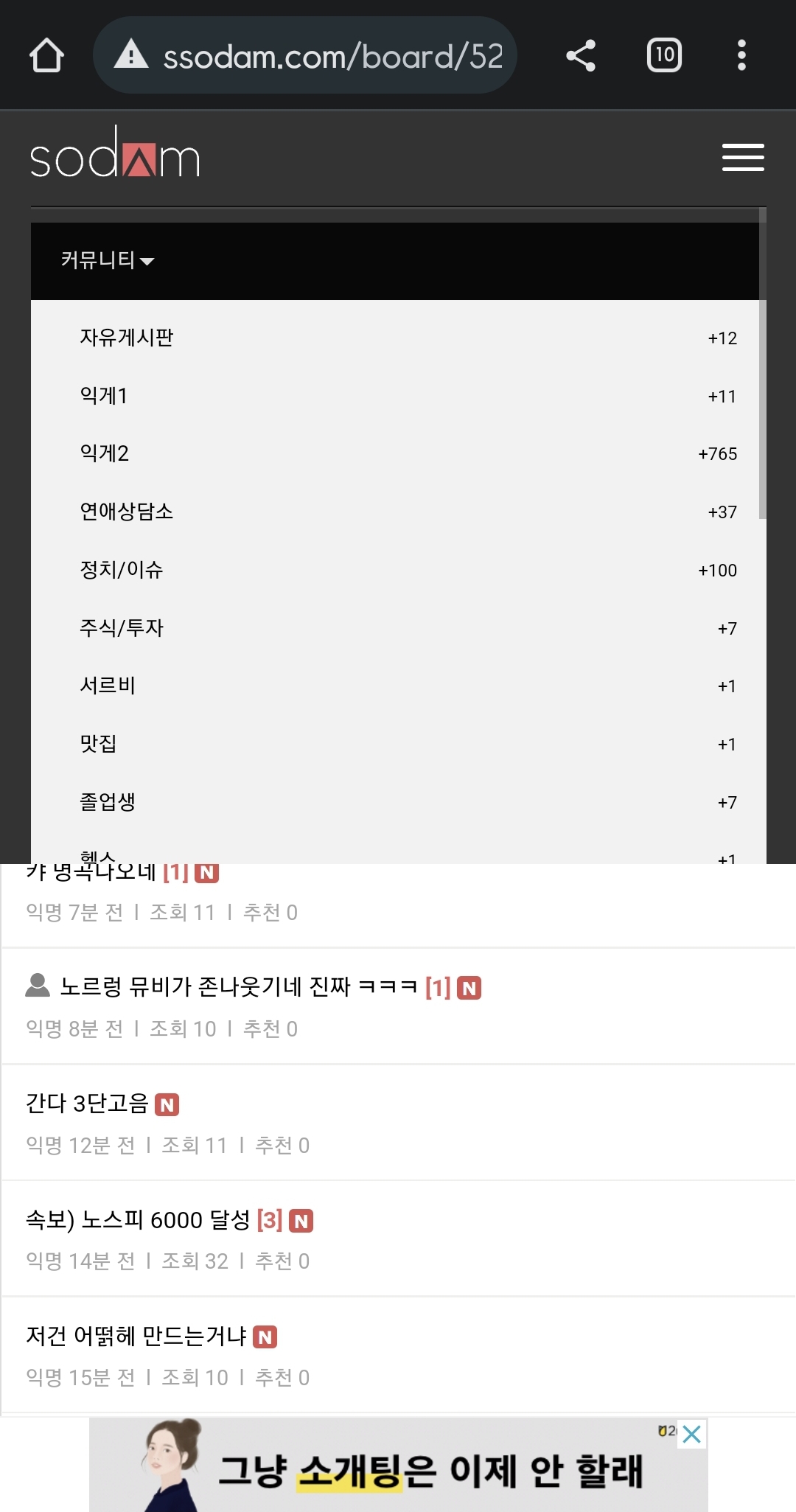Viewport: 796px width, 1512px height.
Task: Open the 주식/투자 board
Action: point(122,628)
